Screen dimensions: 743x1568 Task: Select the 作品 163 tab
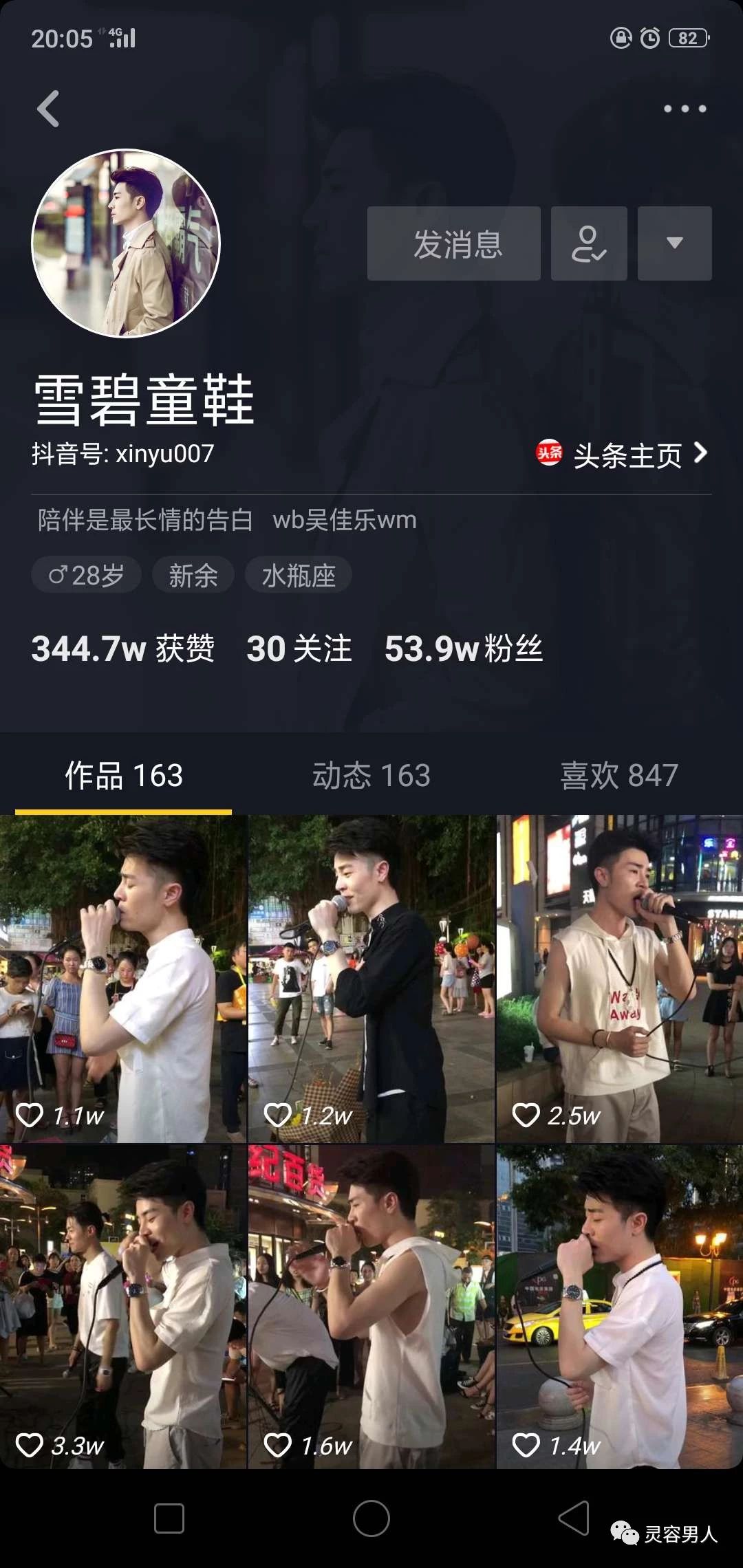pos(124,776)
